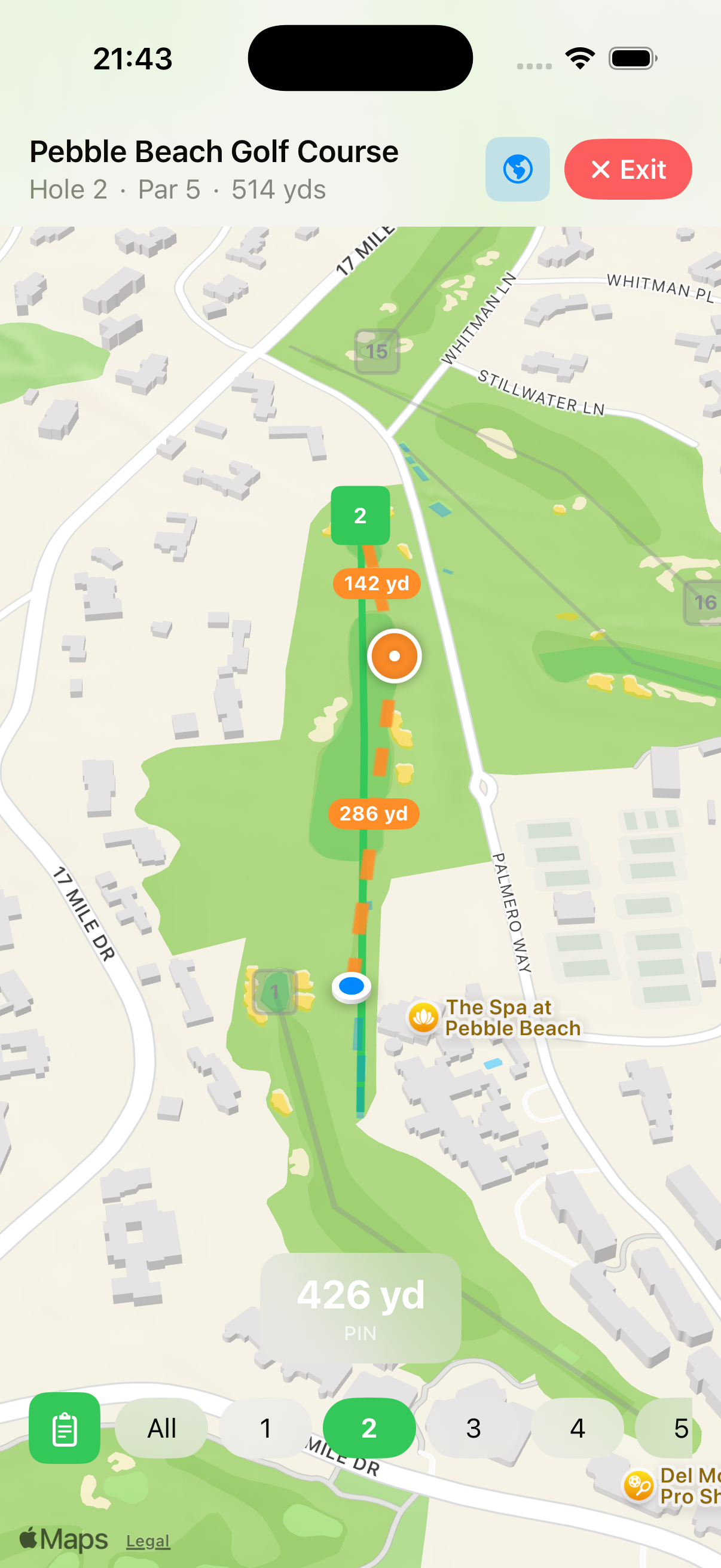Exit the round
The width and height of the screenshot is (721, 1568).
[627, 169]
